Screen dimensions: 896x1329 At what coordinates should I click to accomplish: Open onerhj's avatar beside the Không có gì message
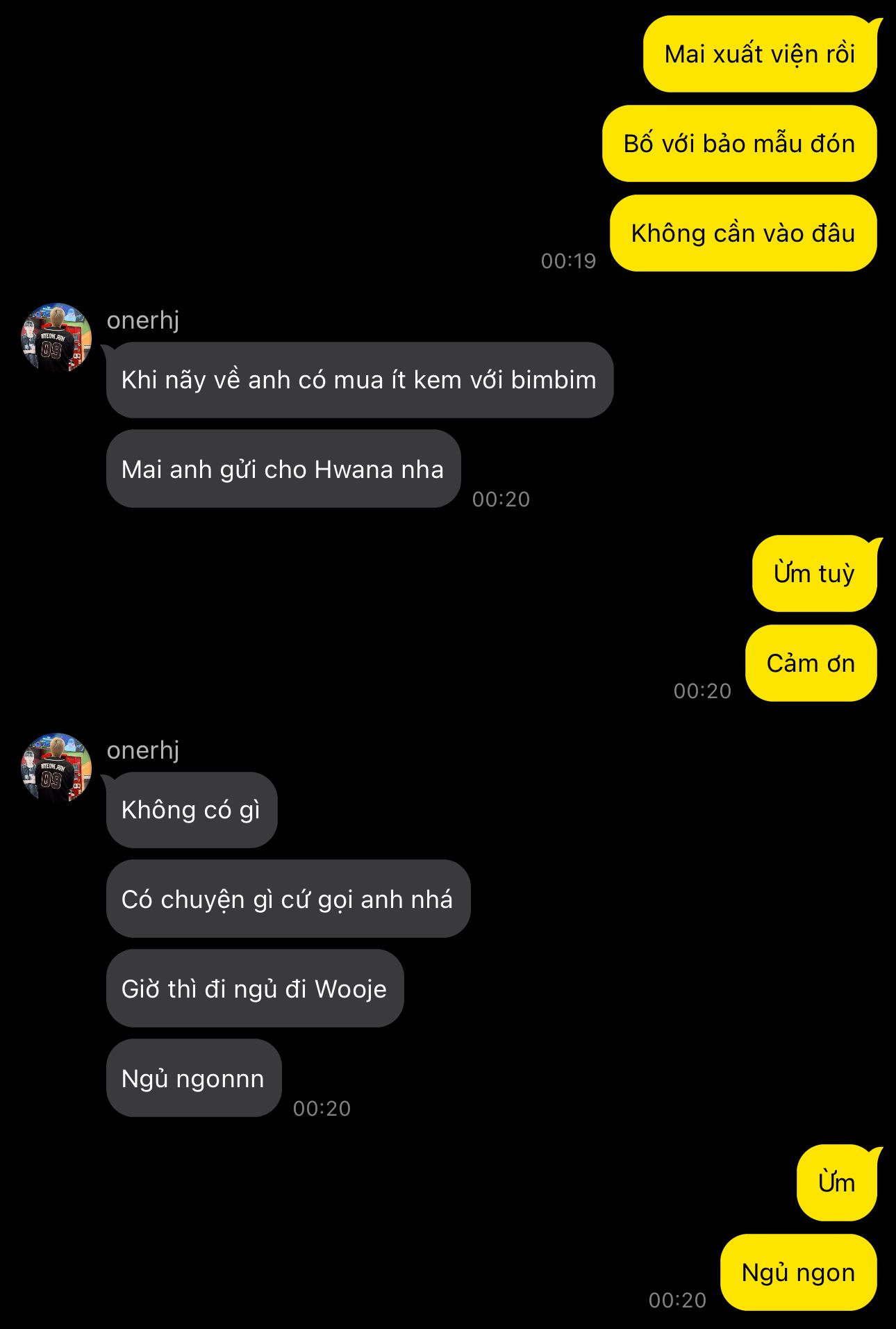coord(56,768)
